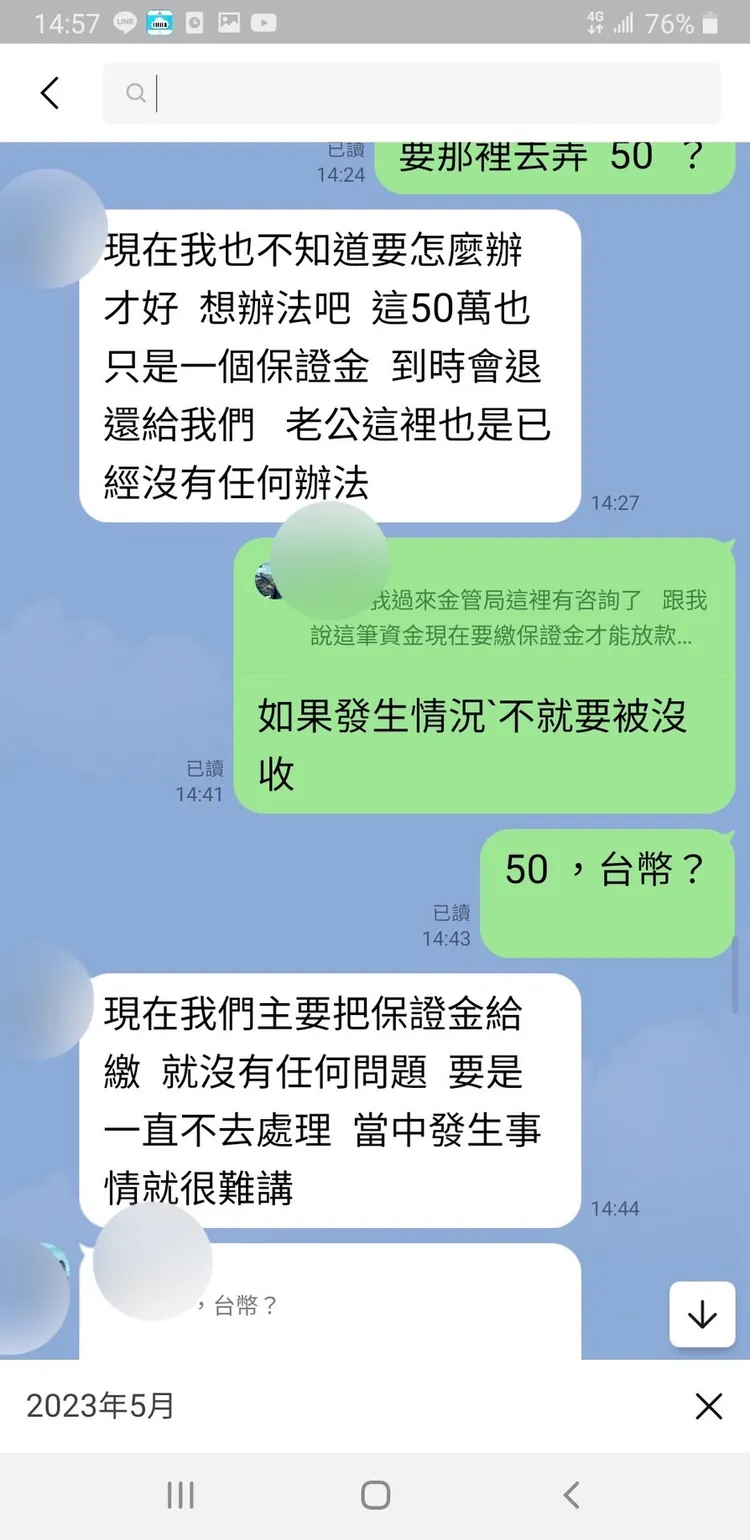This screenshot has width=750, height=1540.
Task: Close the date navigation bar with the X
Action: click(708, 1406)
